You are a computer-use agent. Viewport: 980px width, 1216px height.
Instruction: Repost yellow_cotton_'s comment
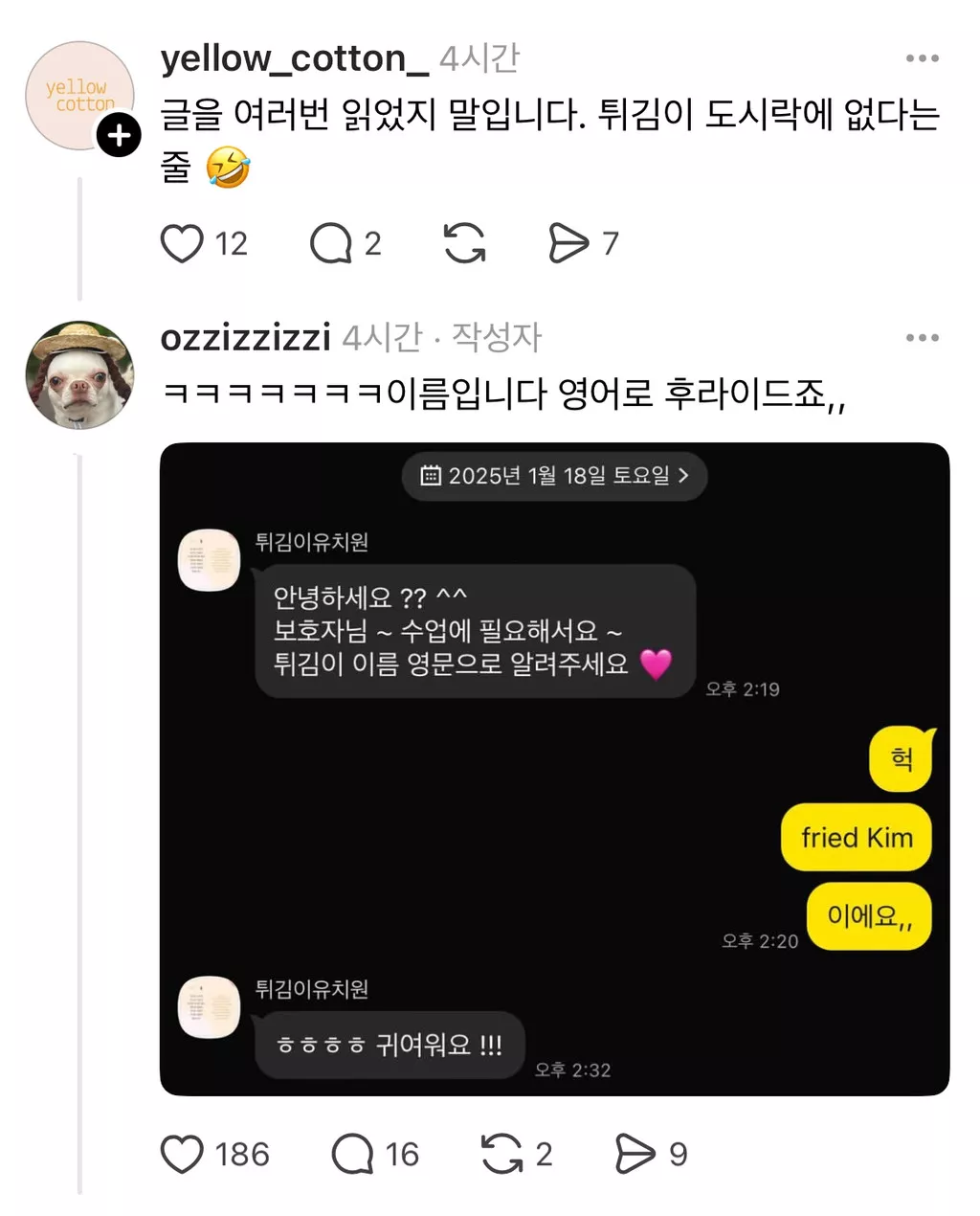coord(465,243)
